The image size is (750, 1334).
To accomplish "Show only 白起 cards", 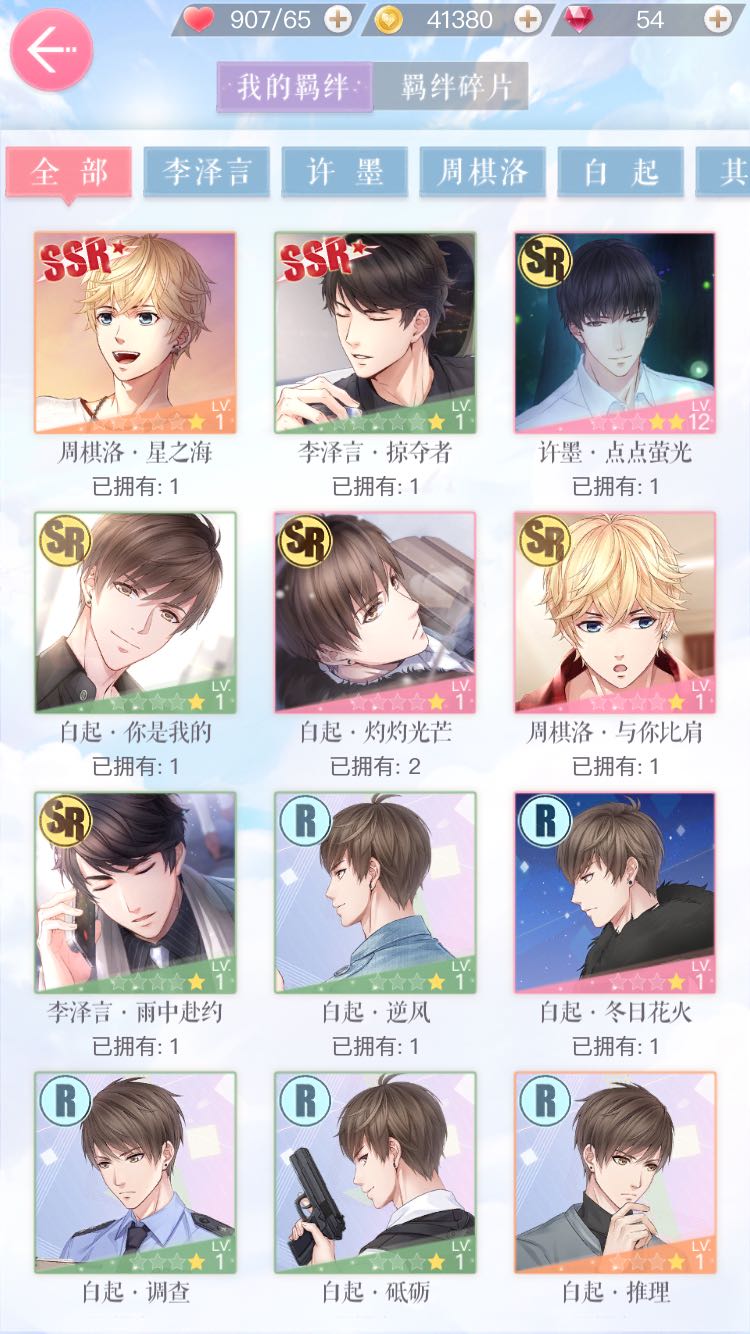I will click(620, 172).
